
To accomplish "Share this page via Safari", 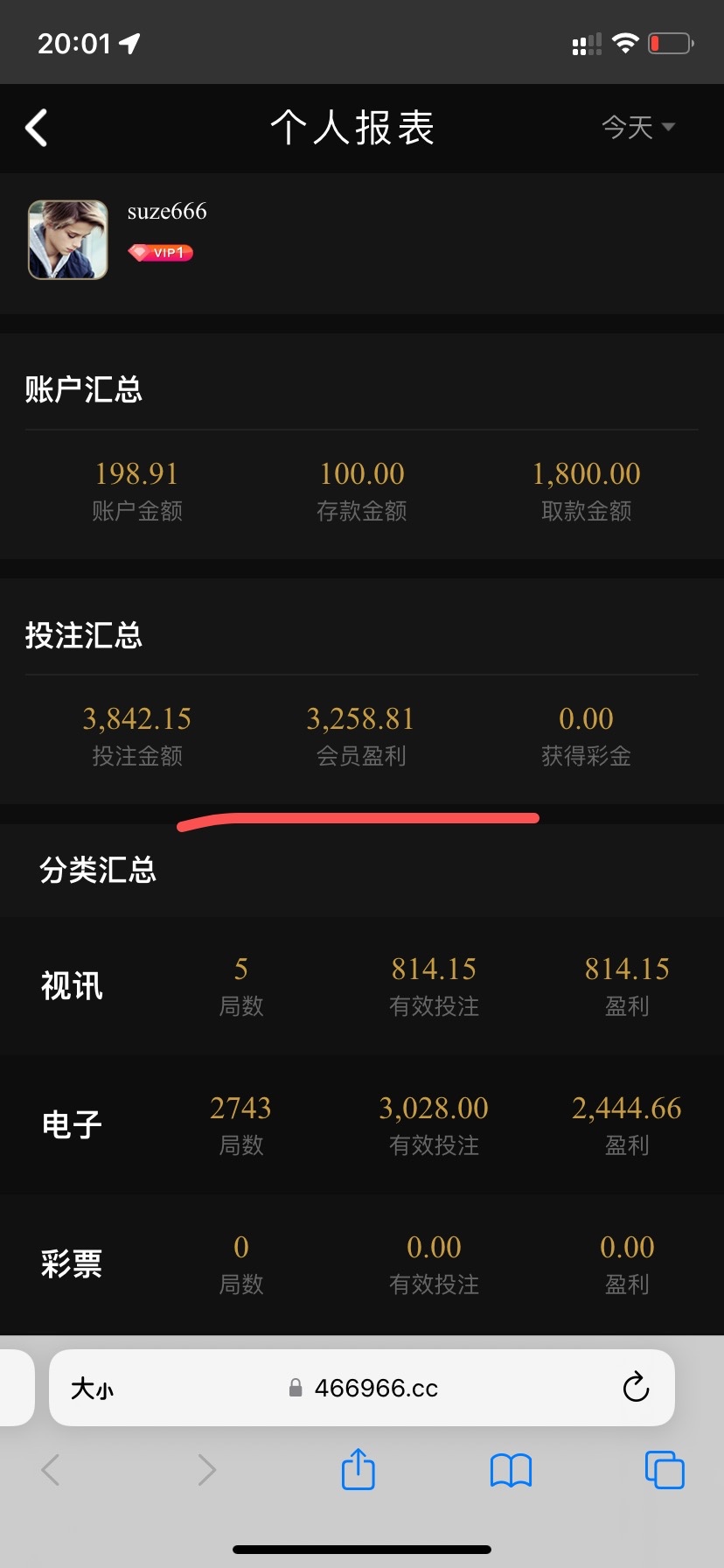I will coord(358,1469).
